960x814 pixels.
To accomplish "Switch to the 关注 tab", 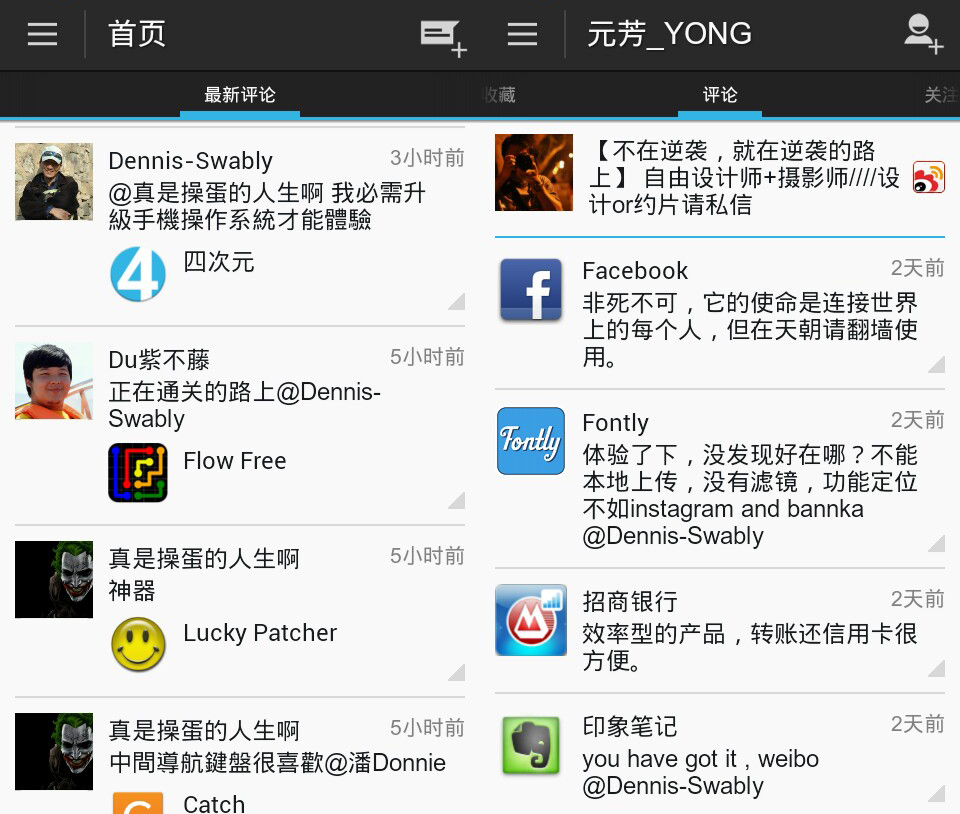I will pos(941,95).
